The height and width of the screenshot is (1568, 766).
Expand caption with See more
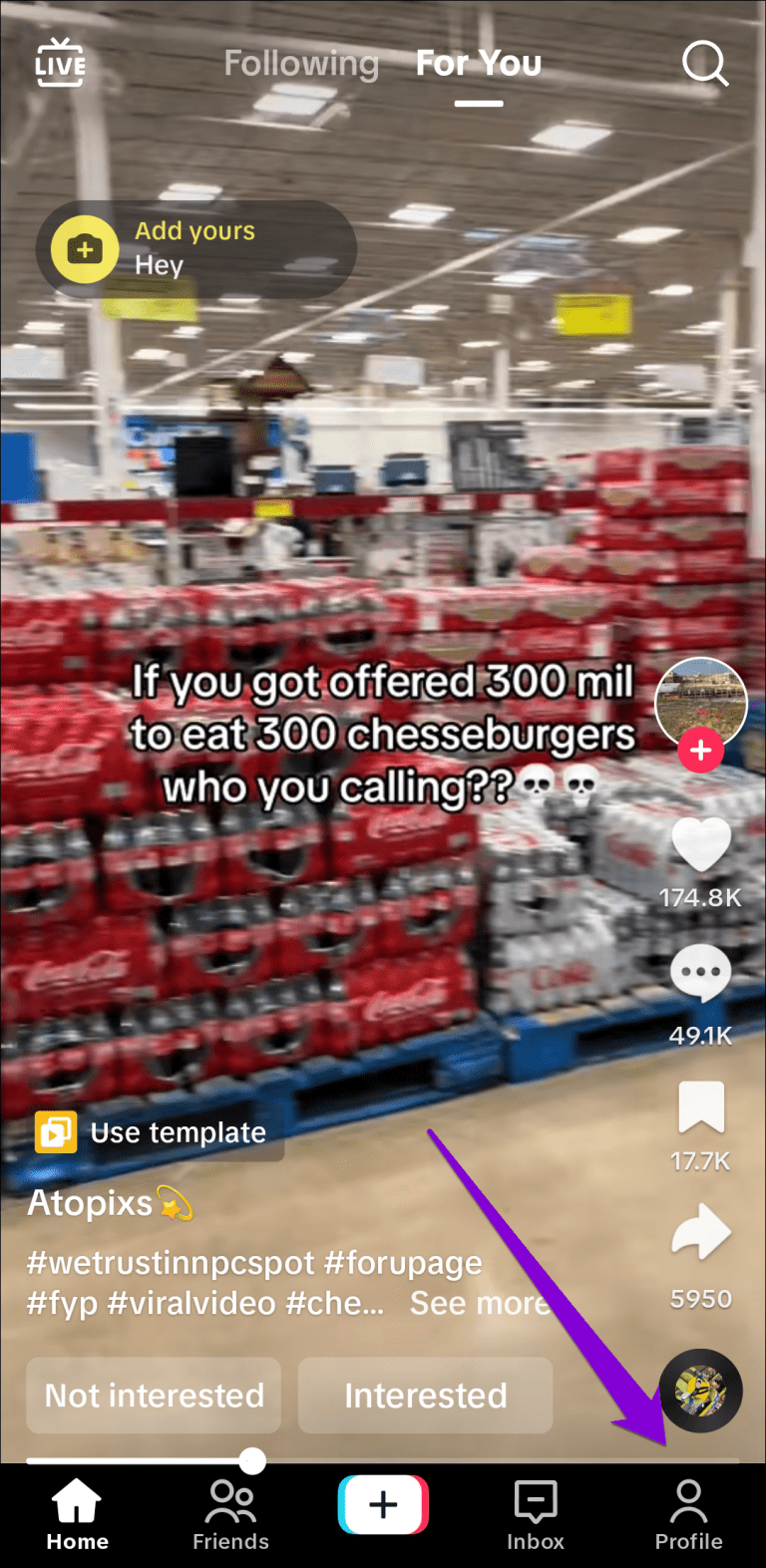[x=479, y=1303]
